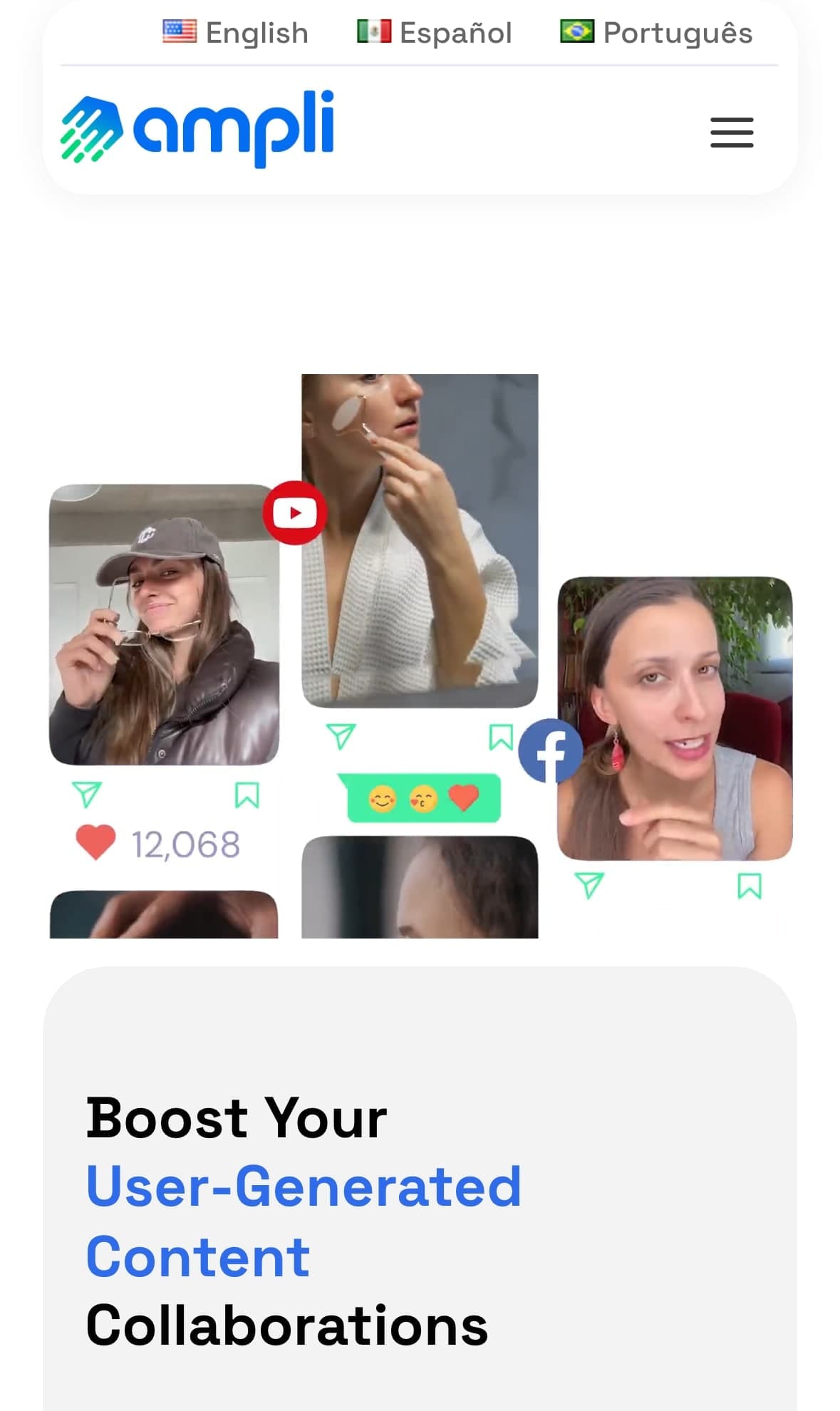Toggle the save bookmark under the left photo
This screenshot has height=1411, width=840.
coord(246,793)
